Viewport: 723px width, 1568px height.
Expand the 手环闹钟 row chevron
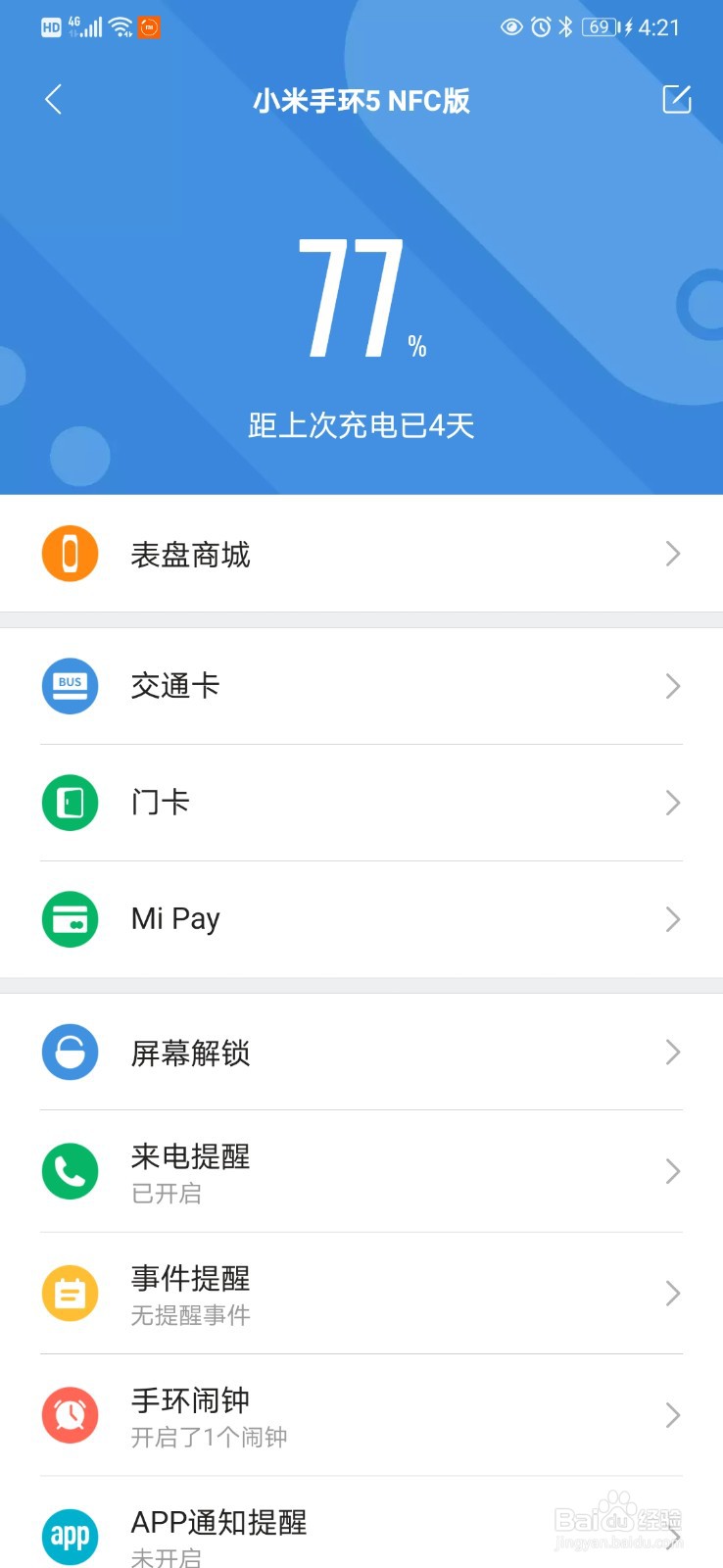tap(672, 1415)
